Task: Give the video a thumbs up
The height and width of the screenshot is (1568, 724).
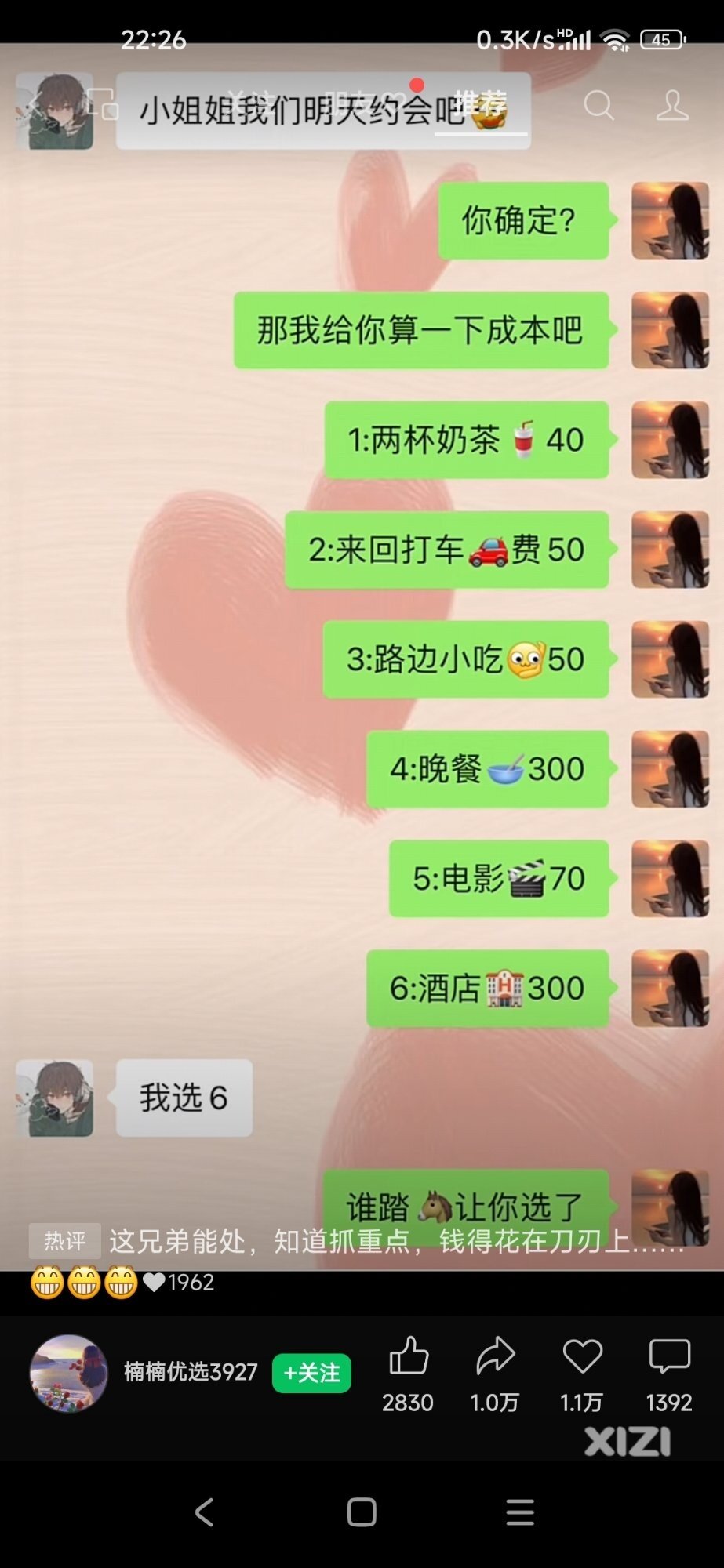Action: coord(409,1357)
